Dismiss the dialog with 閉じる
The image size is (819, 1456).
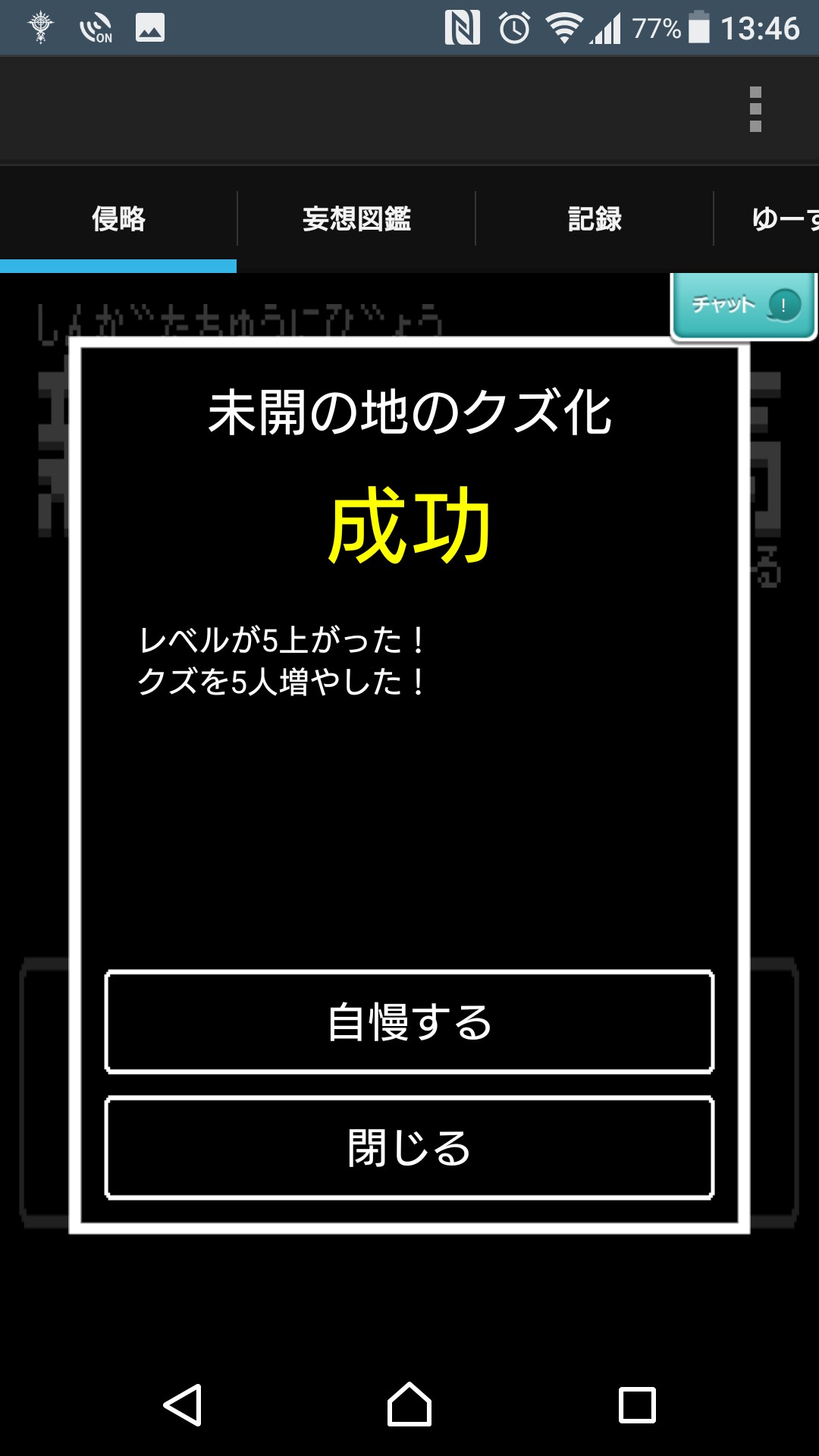(409, 1147)
